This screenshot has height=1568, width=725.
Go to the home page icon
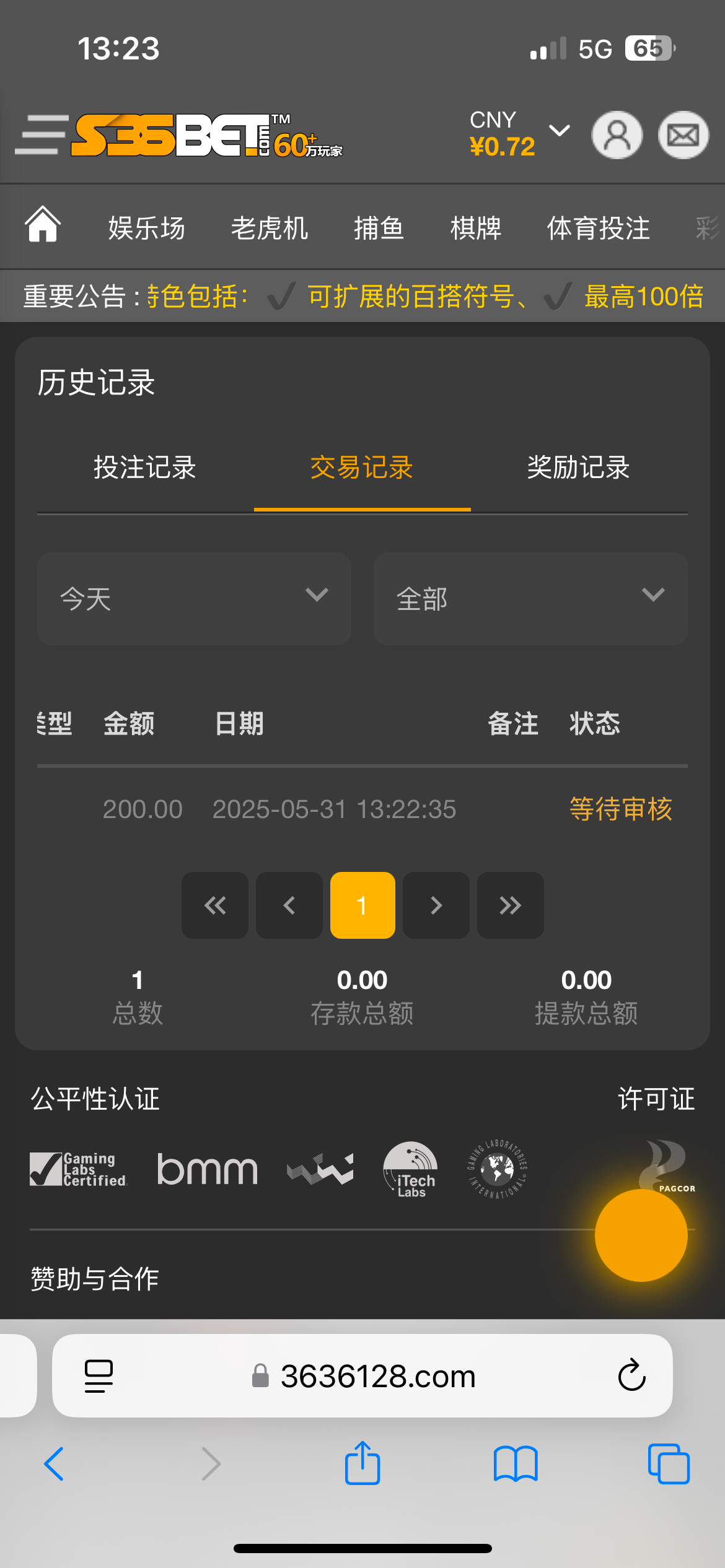point(43,224)
